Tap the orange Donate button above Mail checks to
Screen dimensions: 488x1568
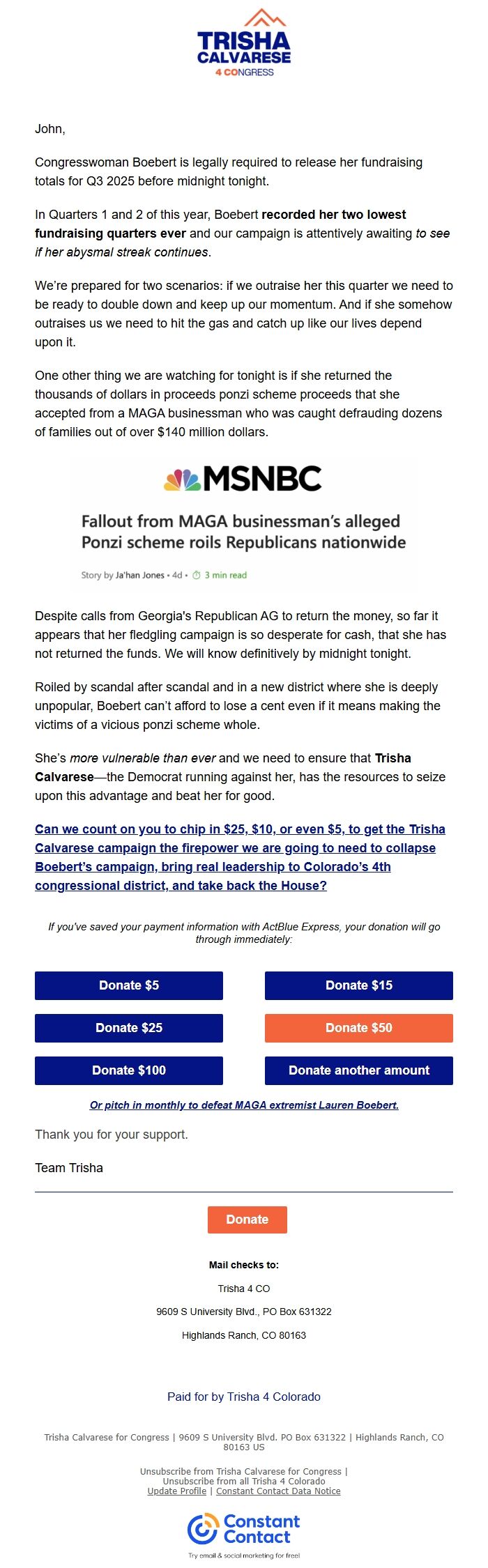pos(247,1220)
